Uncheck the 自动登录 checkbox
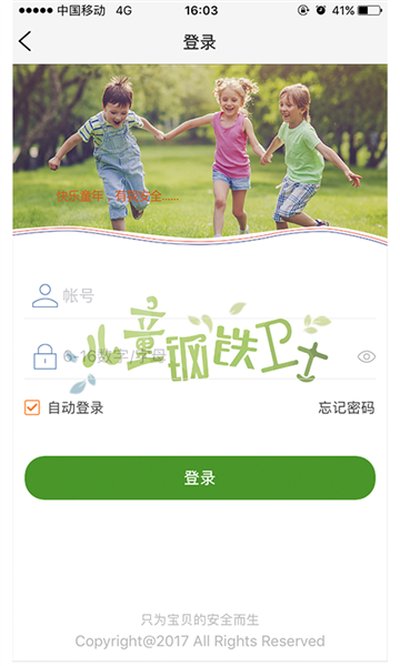Screen dimensions: 400x666 tap(32, 408)
